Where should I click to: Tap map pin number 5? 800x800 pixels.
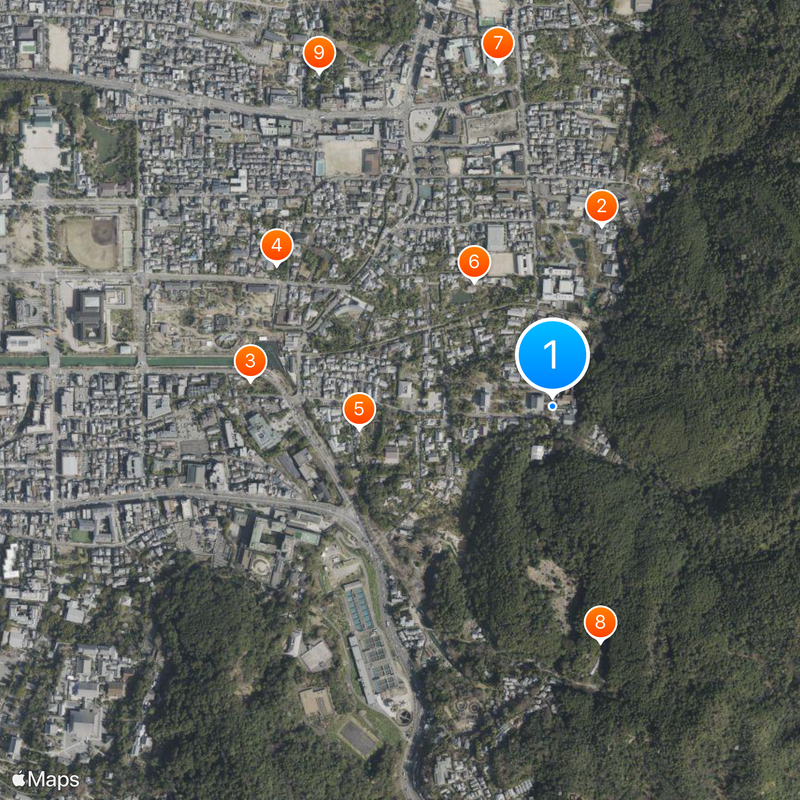tap(358, 408)
